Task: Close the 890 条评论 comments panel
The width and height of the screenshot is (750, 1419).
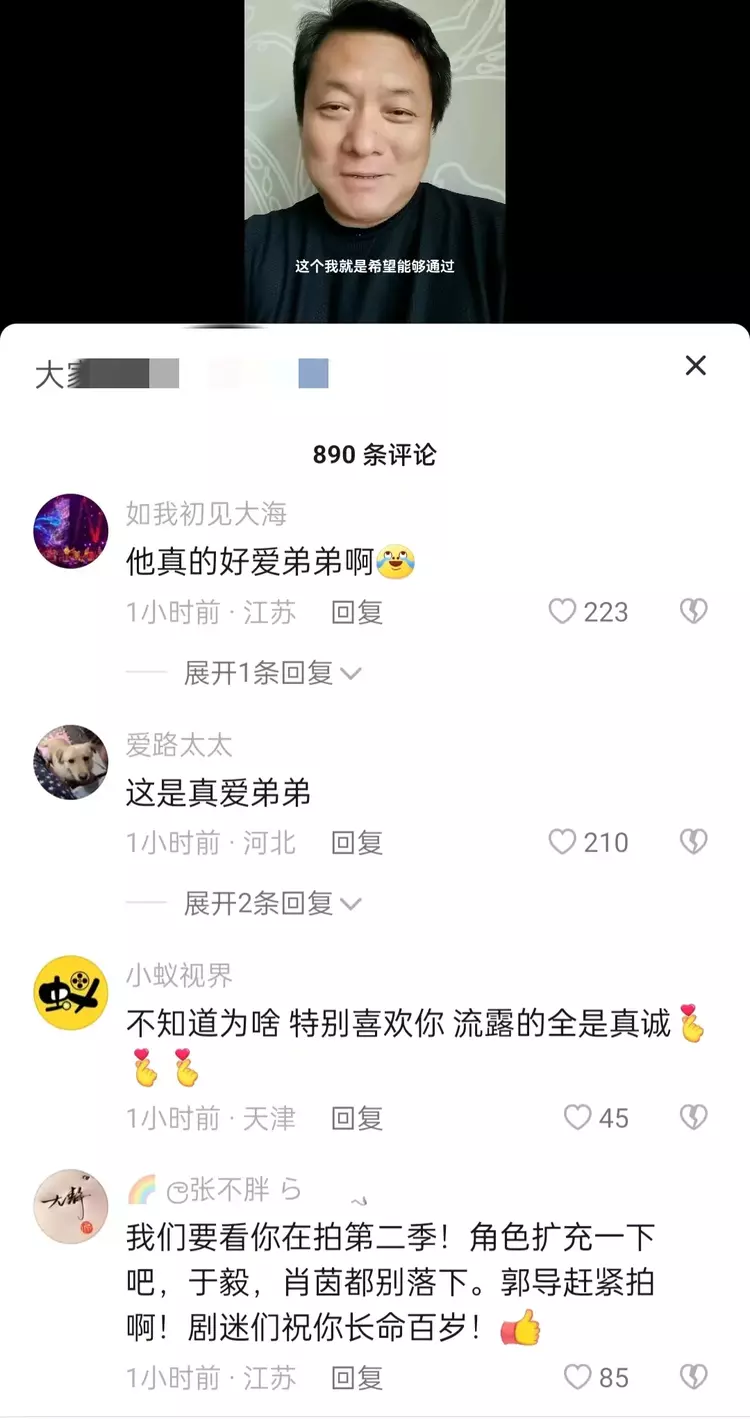Action: point(695,365)
